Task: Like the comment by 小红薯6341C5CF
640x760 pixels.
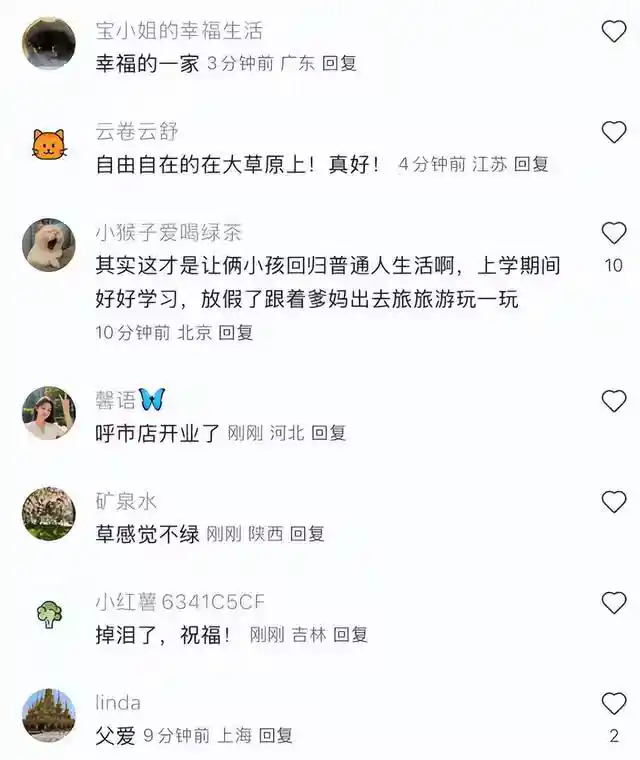Action: tap(613, 603)
